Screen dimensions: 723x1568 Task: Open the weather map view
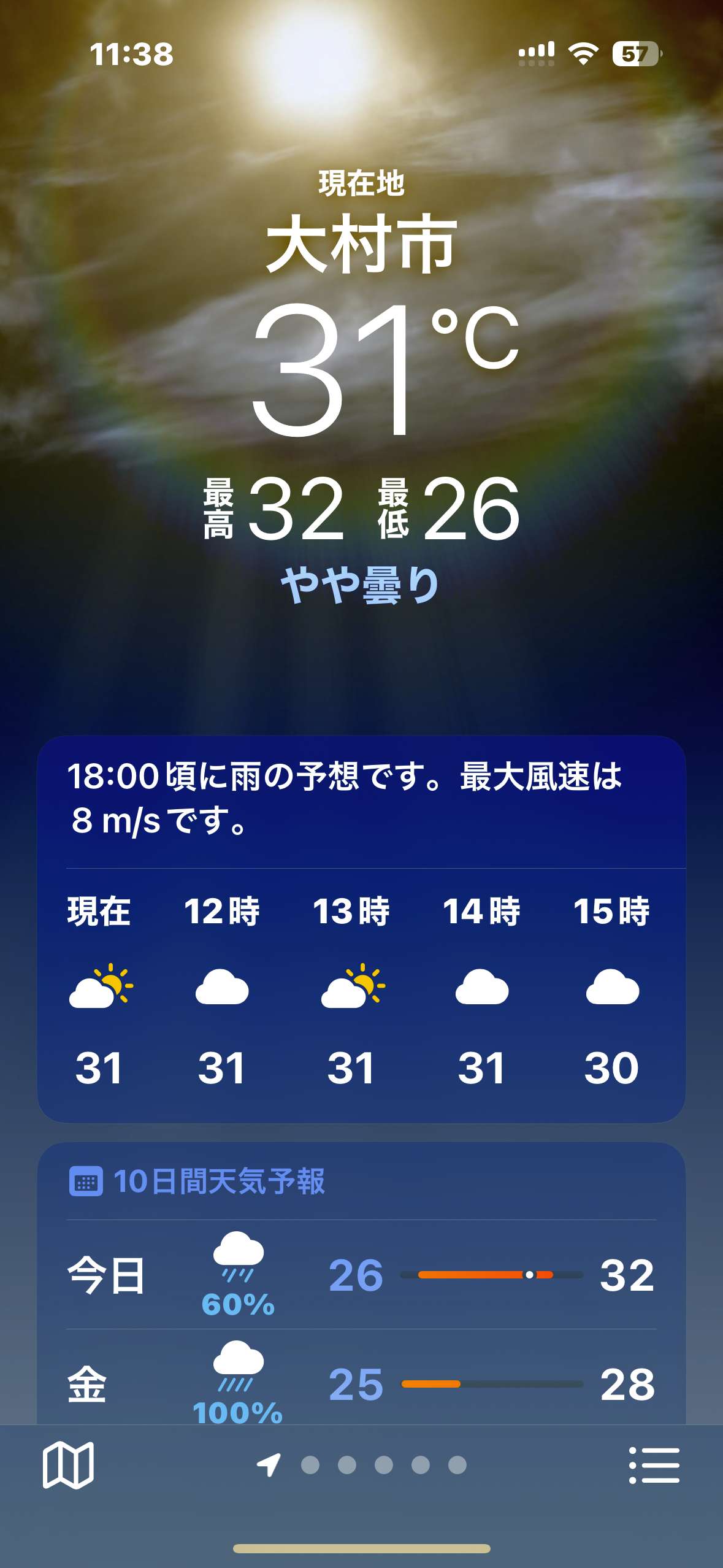[68, 1465]
